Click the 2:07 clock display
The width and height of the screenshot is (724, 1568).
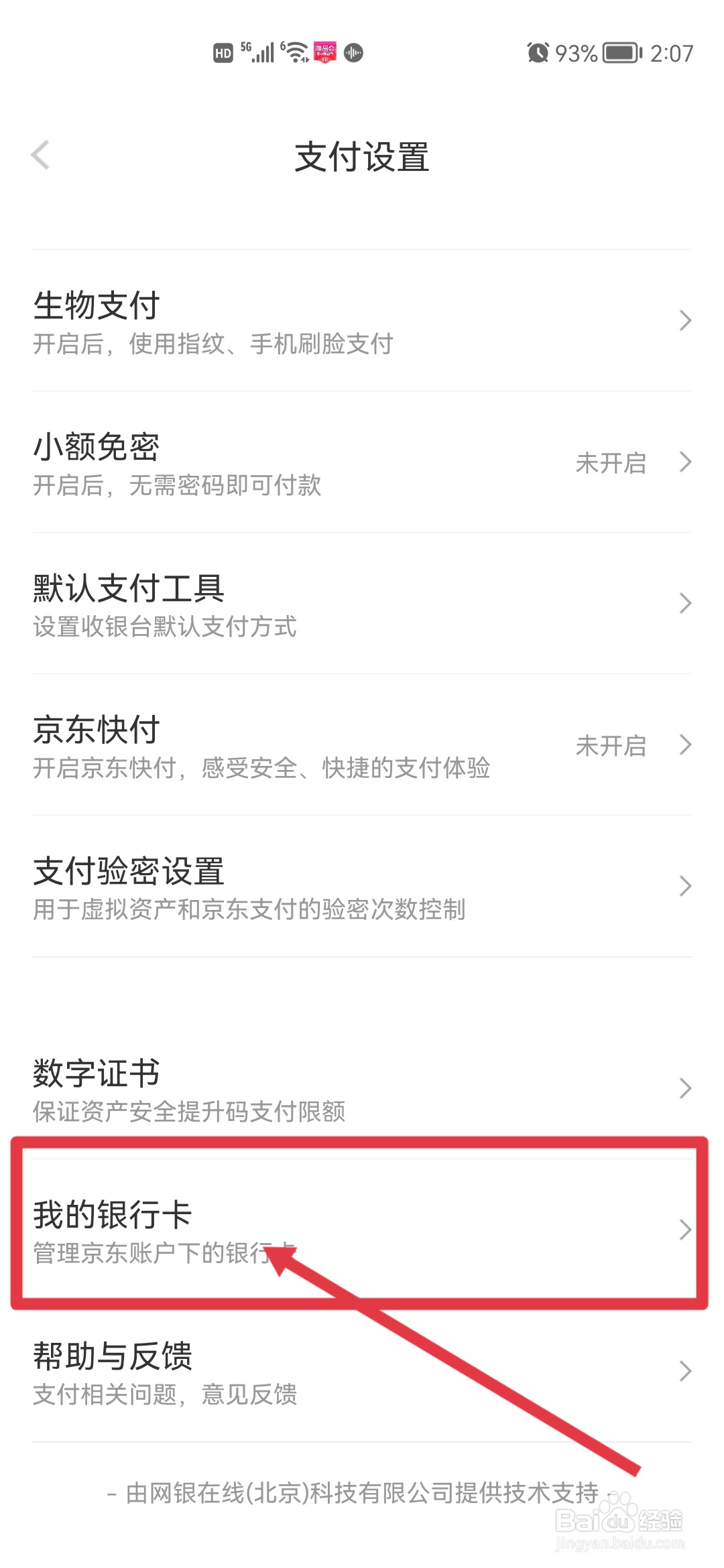tap(671, 52)
